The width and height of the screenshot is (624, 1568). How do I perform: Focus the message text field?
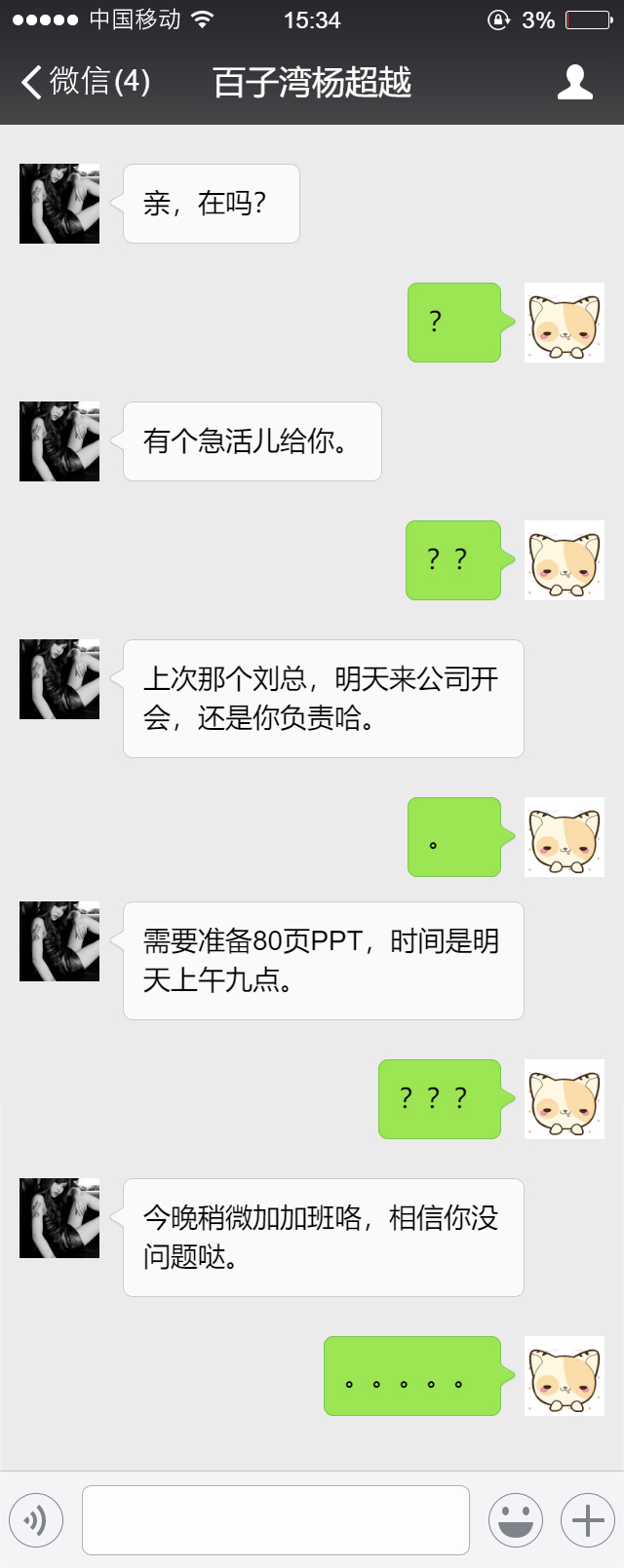coord(276,1519)
